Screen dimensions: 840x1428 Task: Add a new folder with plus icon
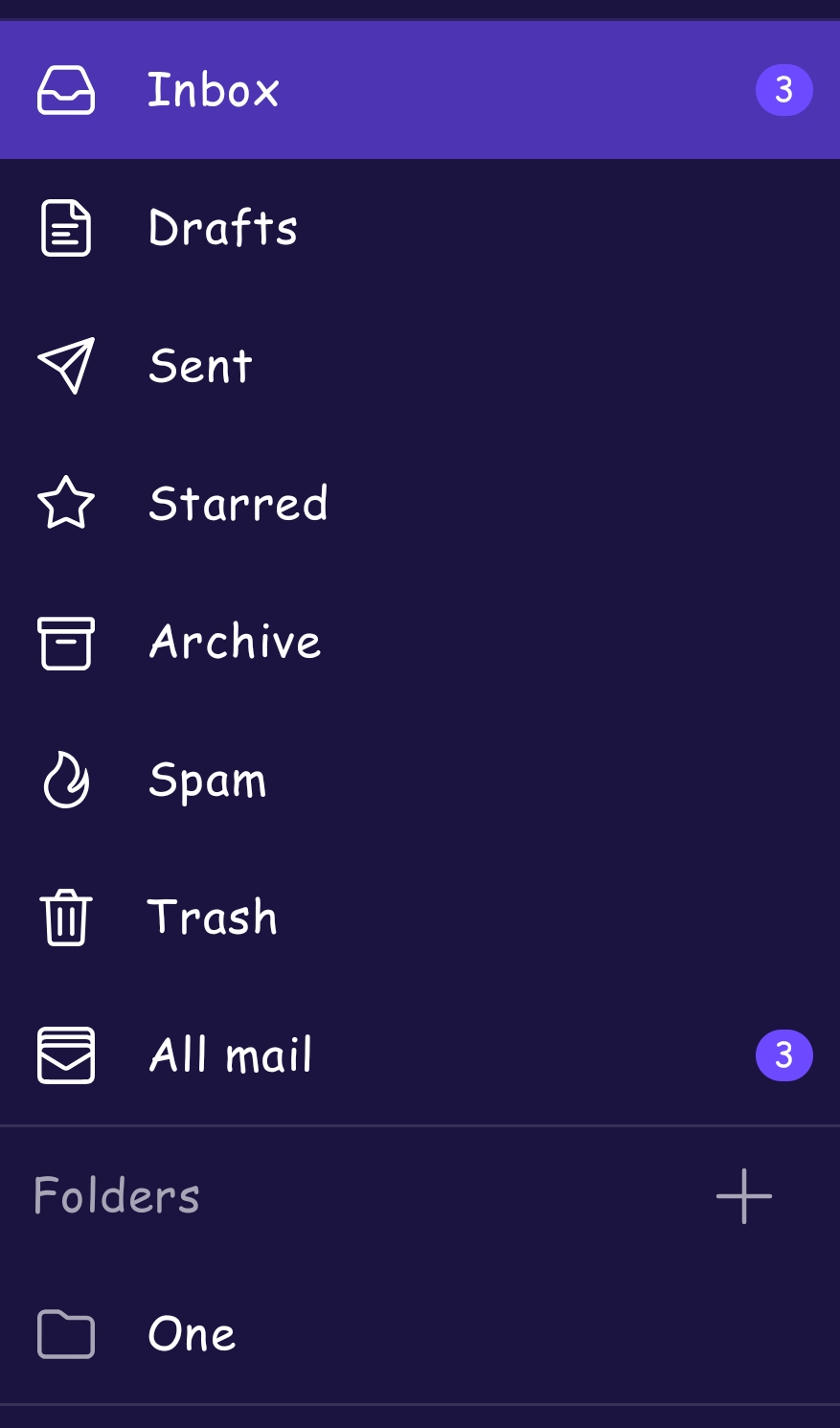(744, 1196)
